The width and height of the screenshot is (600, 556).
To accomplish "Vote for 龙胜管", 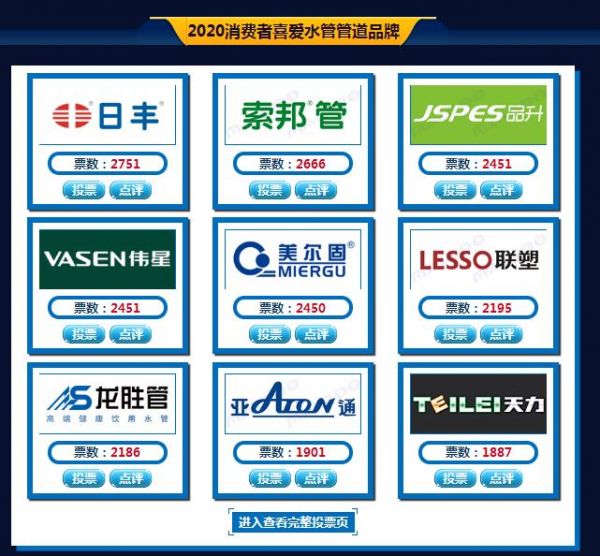I will point(83,479).
